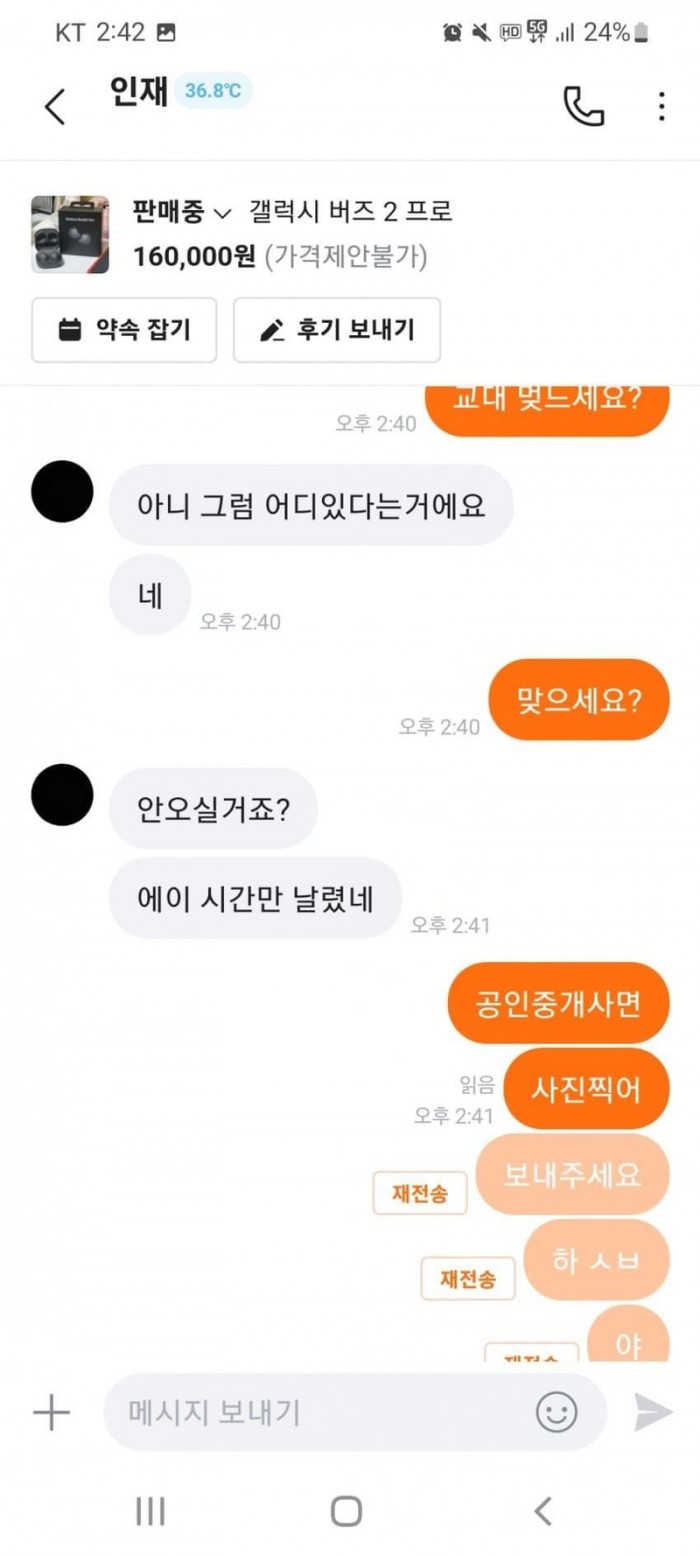Screen dimensions: 700x1556
Task: Call 인재 with the phone icon
Action: click(x=584, y=106)
